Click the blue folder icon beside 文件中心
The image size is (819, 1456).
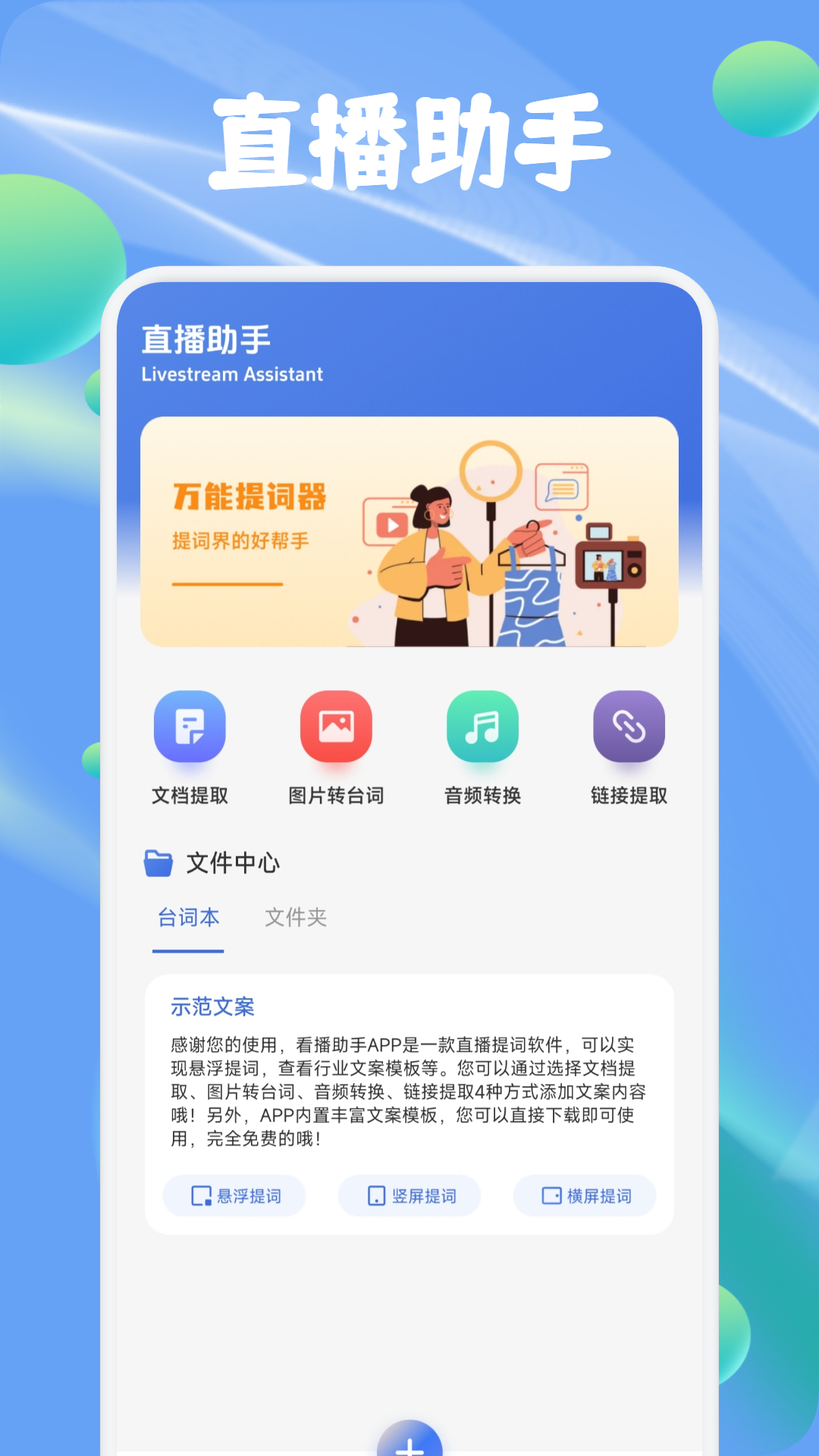click(158, 861)
